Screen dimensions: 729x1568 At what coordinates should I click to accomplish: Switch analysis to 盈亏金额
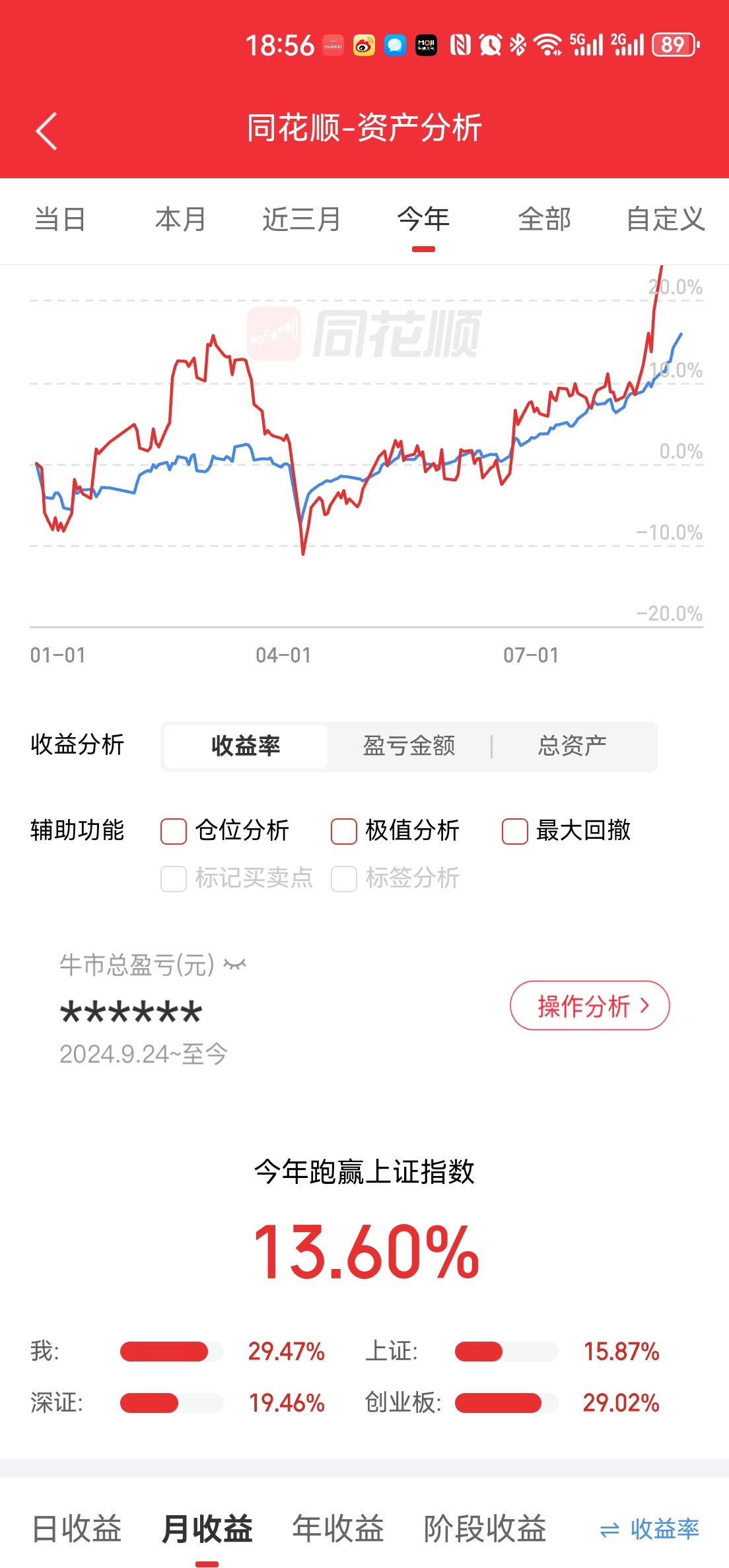409,746
